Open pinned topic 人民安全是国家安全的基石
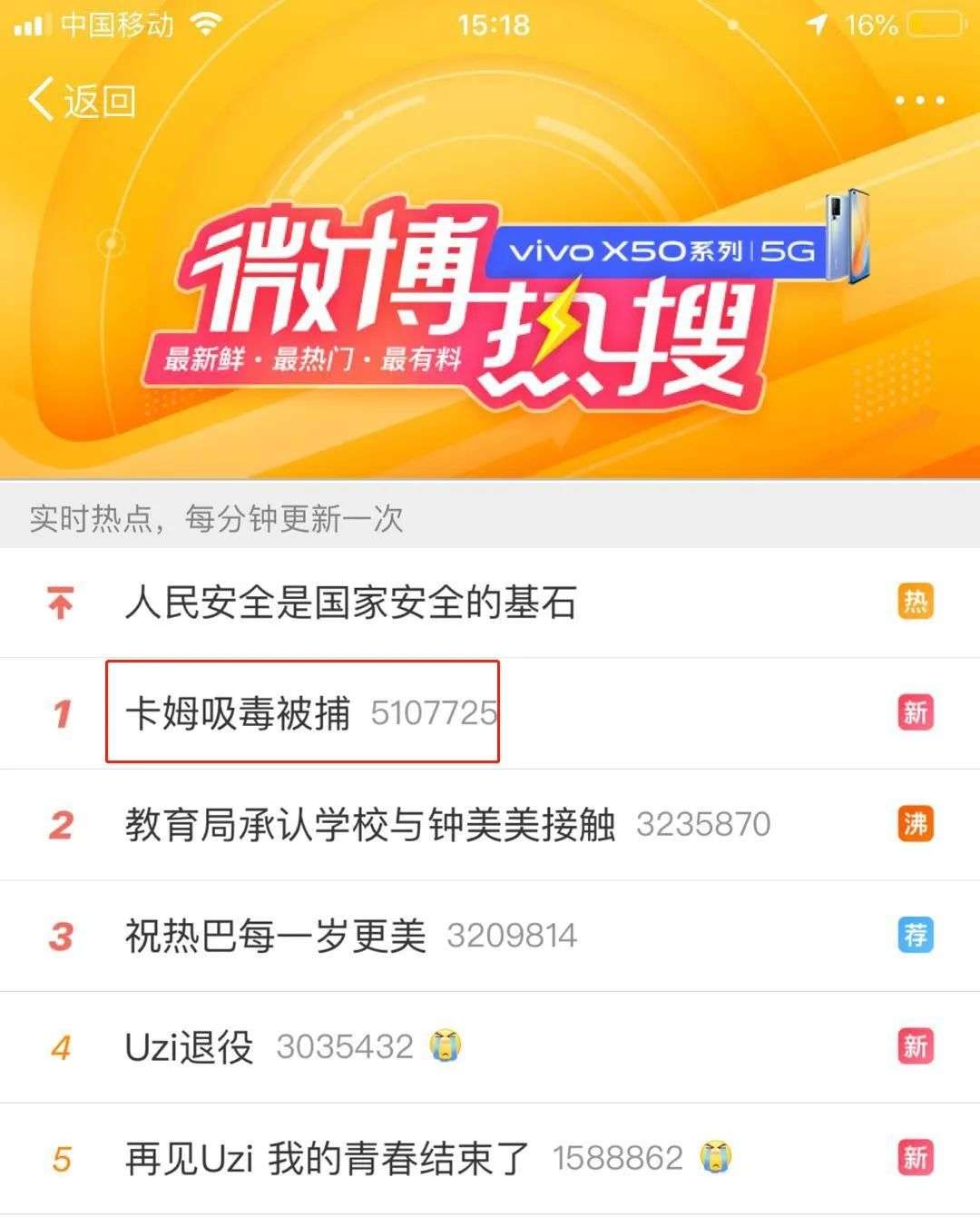 [351, 603]
